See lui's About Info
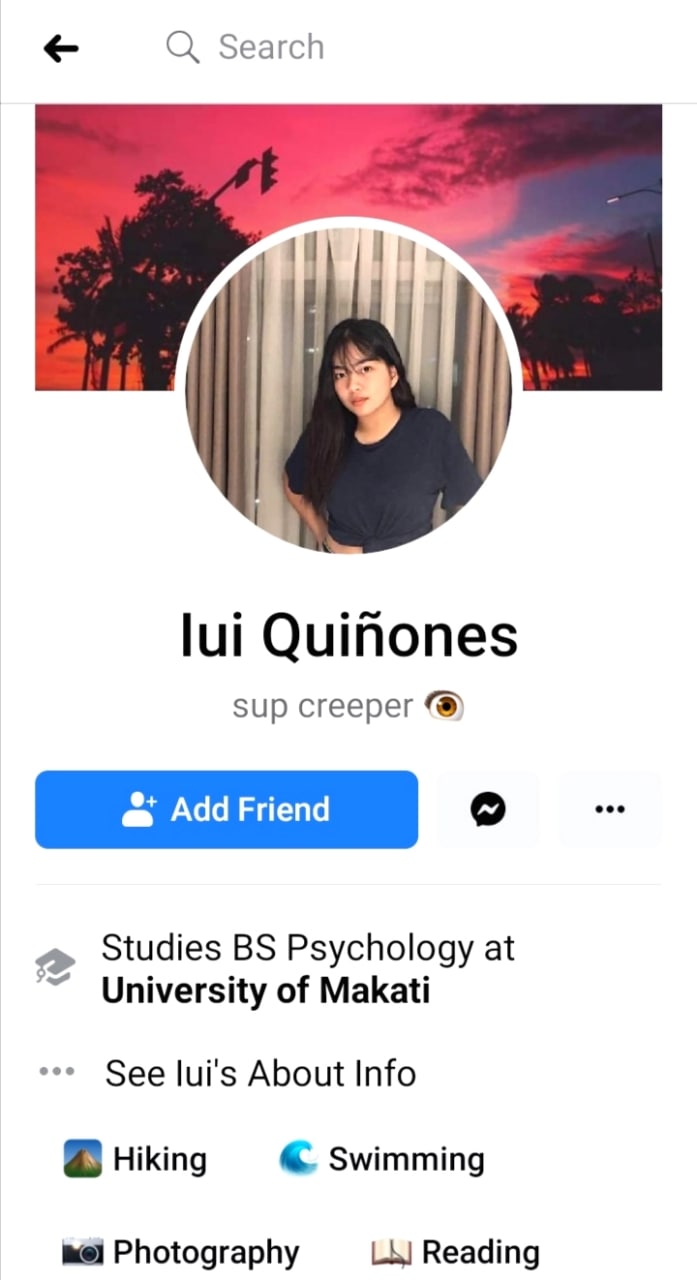697x1280 pixels. 261,1073
